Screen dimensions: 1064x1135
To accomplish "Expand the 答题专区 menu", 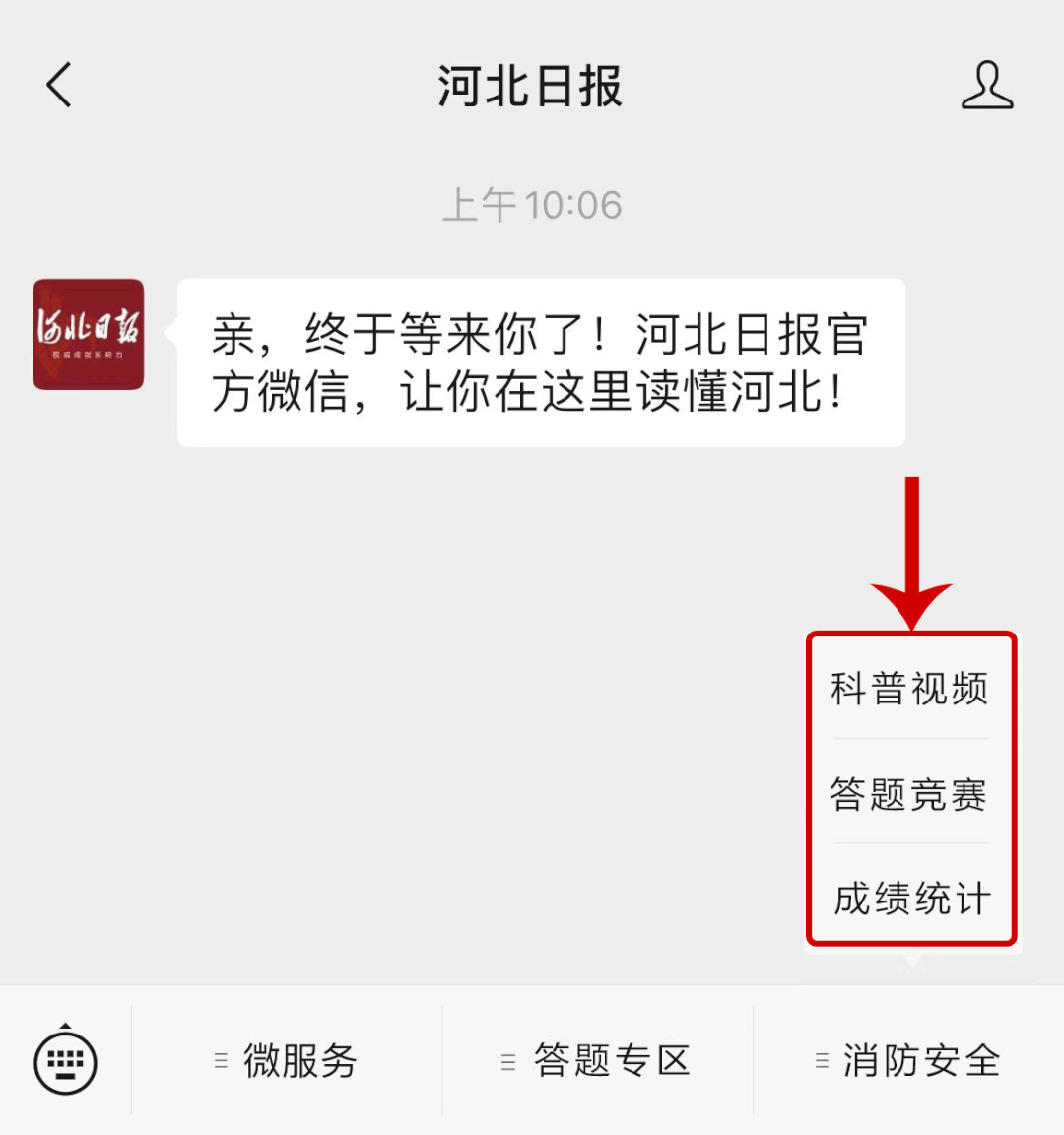I will (x=597, y=1061).
